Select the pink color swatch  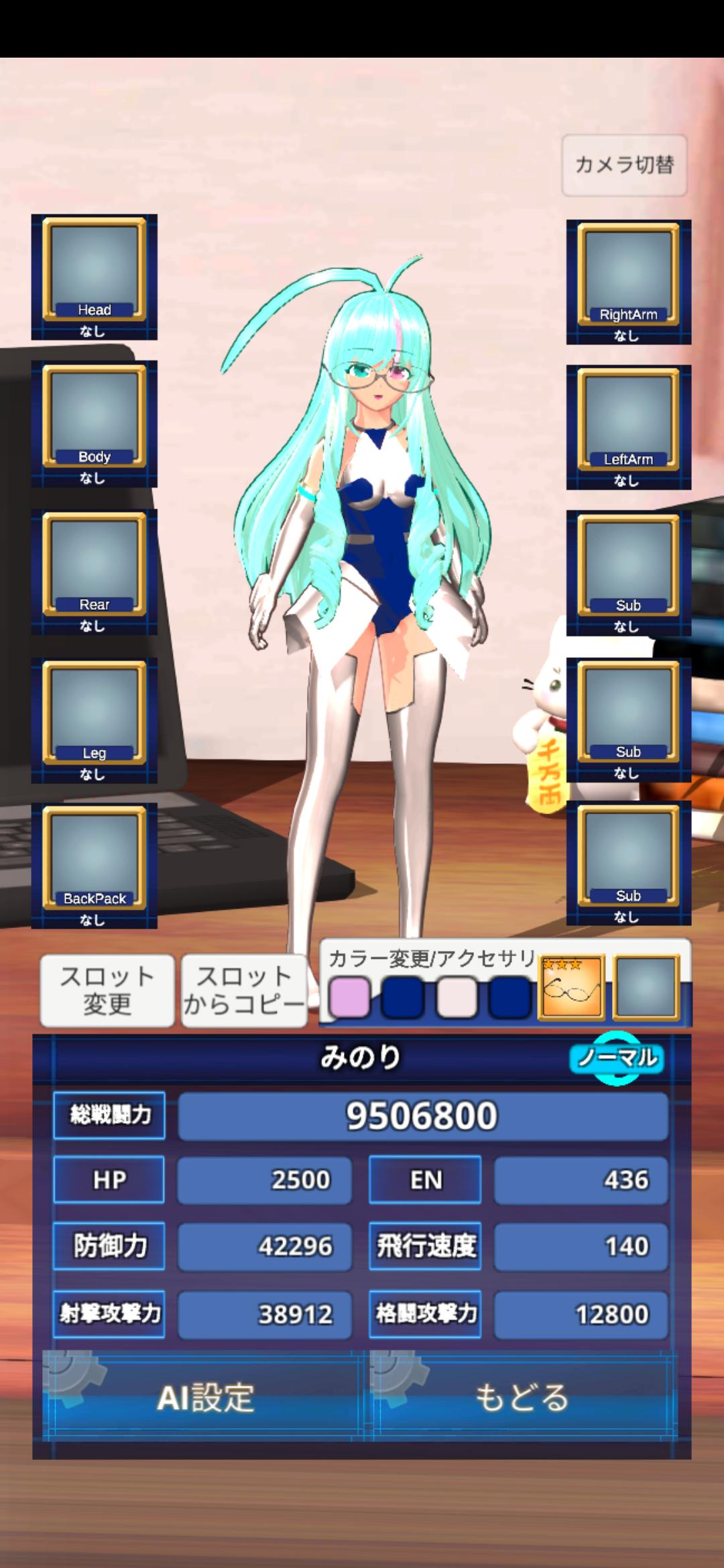tap(350, 996)
